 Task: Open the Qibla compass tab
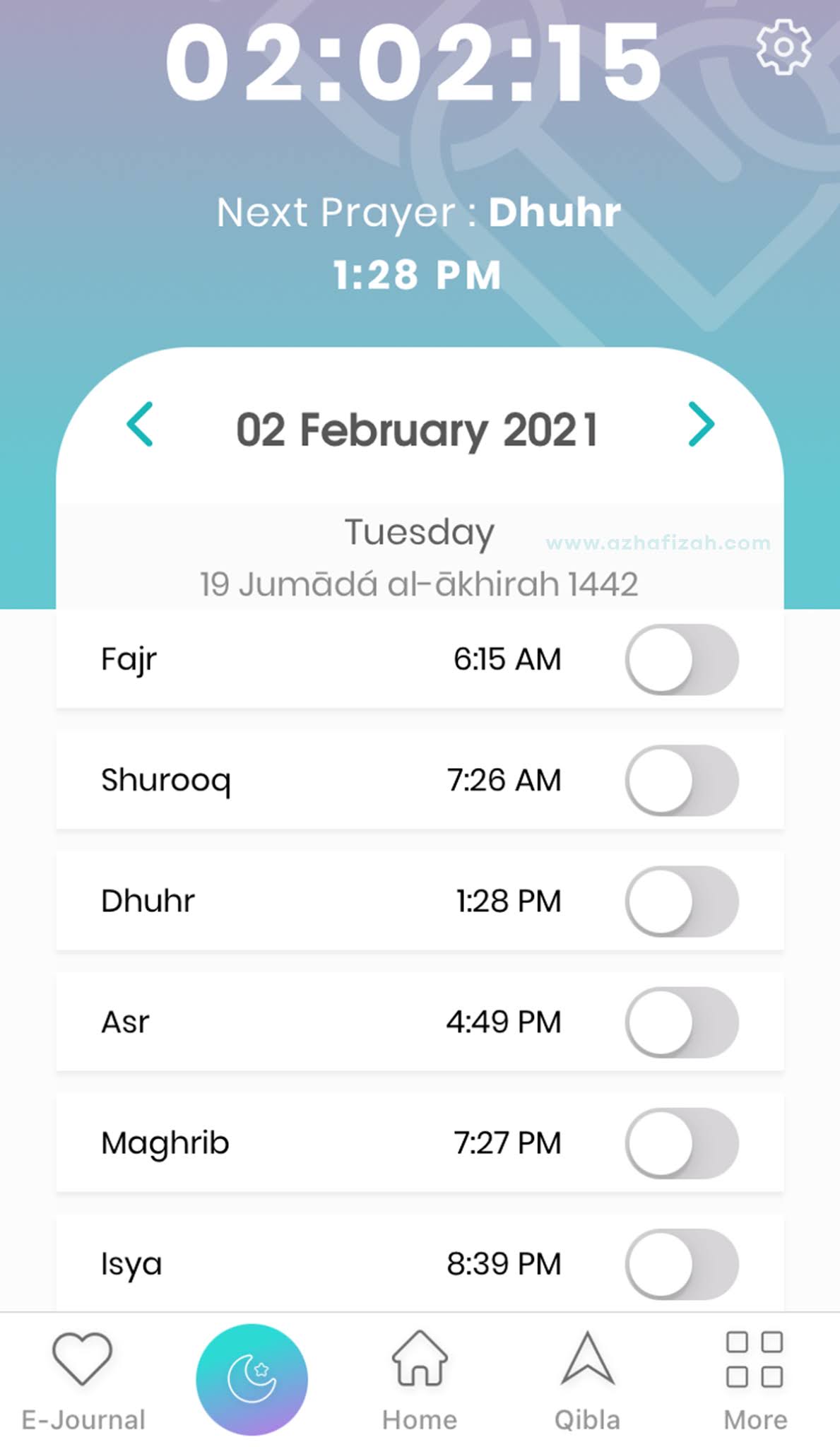(x=587, y=1381)
